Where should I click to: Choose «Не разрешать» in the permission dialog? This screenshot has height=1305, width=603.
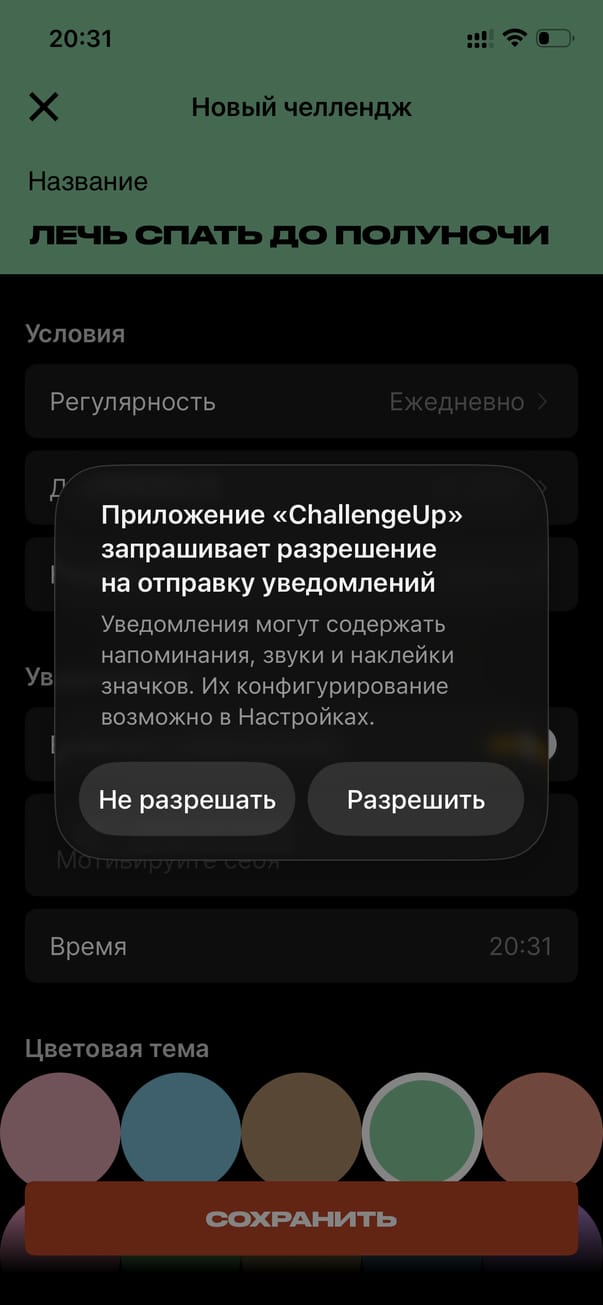point(187,799)
